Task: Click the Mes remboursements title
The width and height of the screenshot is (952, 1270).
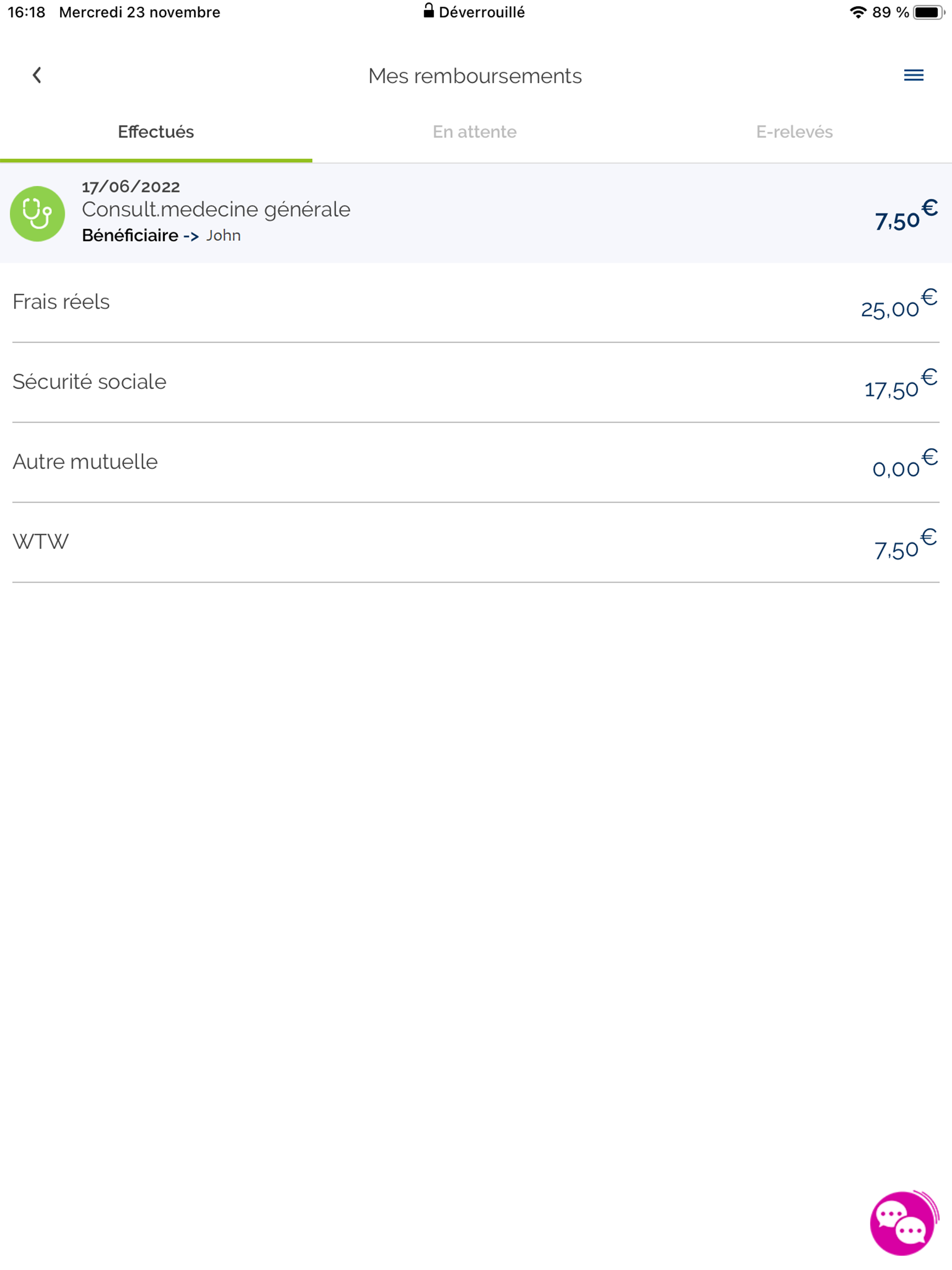Action: point(476,75)
